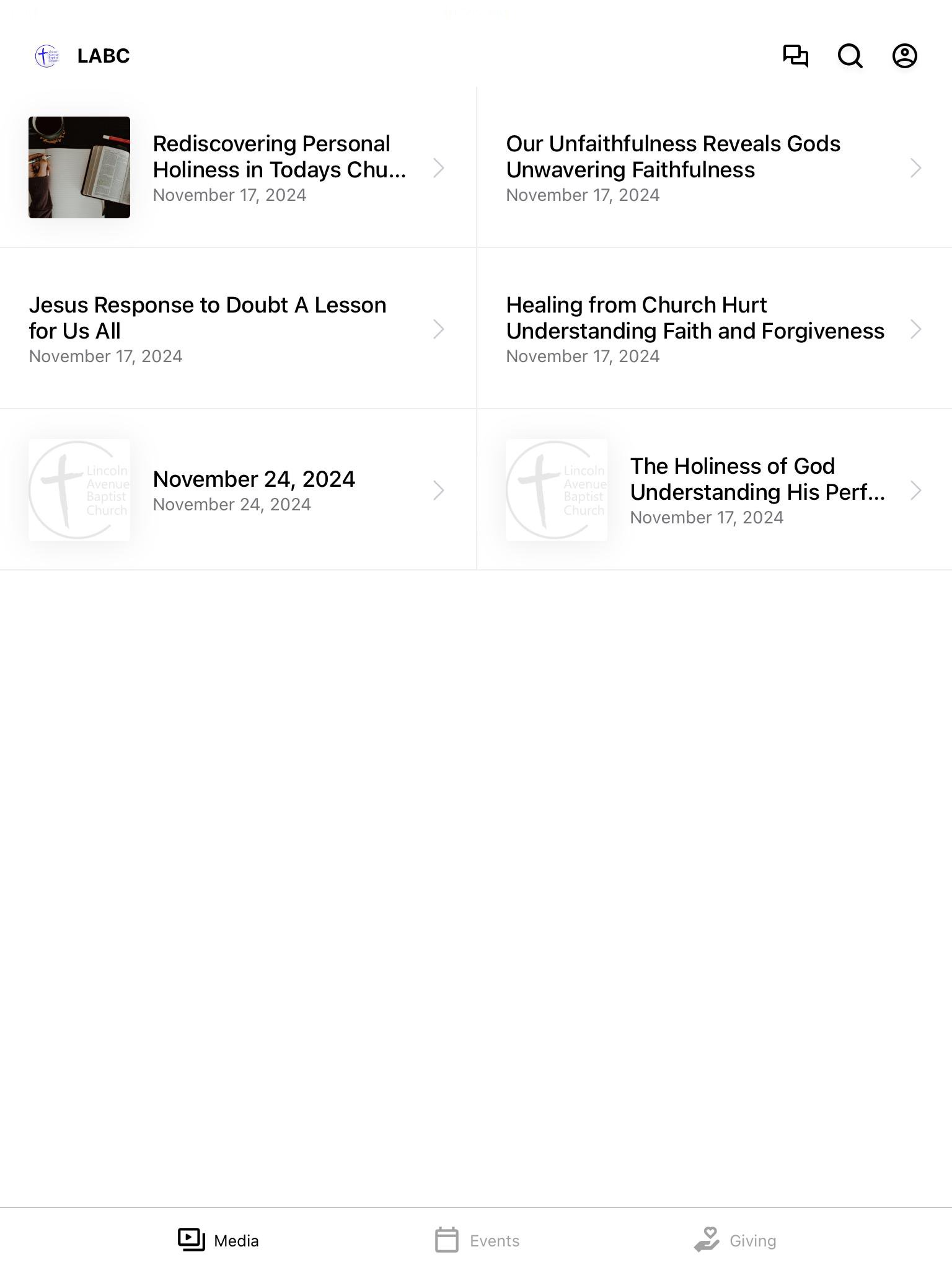
Task: Open the chat messages icon
Action: pyautogui.click(x=795, y=56)
